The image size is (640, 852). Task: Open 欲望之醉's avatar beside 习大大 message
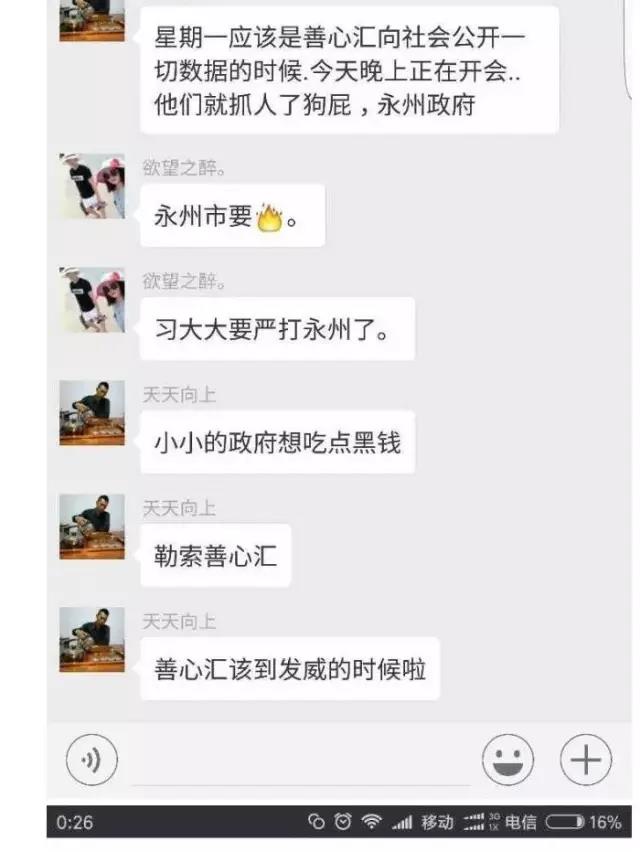pos(92,299)
